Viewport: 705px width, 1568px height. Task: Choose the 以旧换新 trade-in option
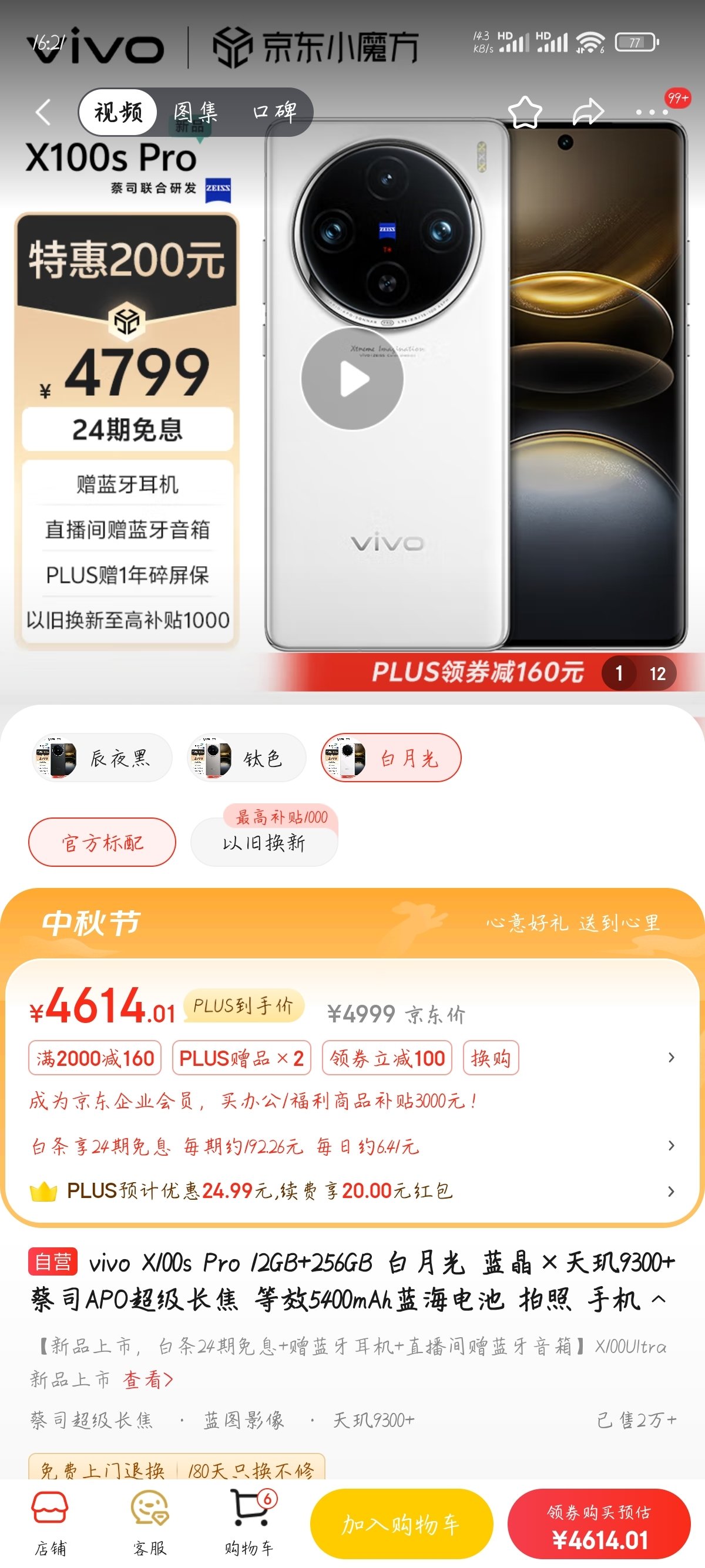point(264,843)
